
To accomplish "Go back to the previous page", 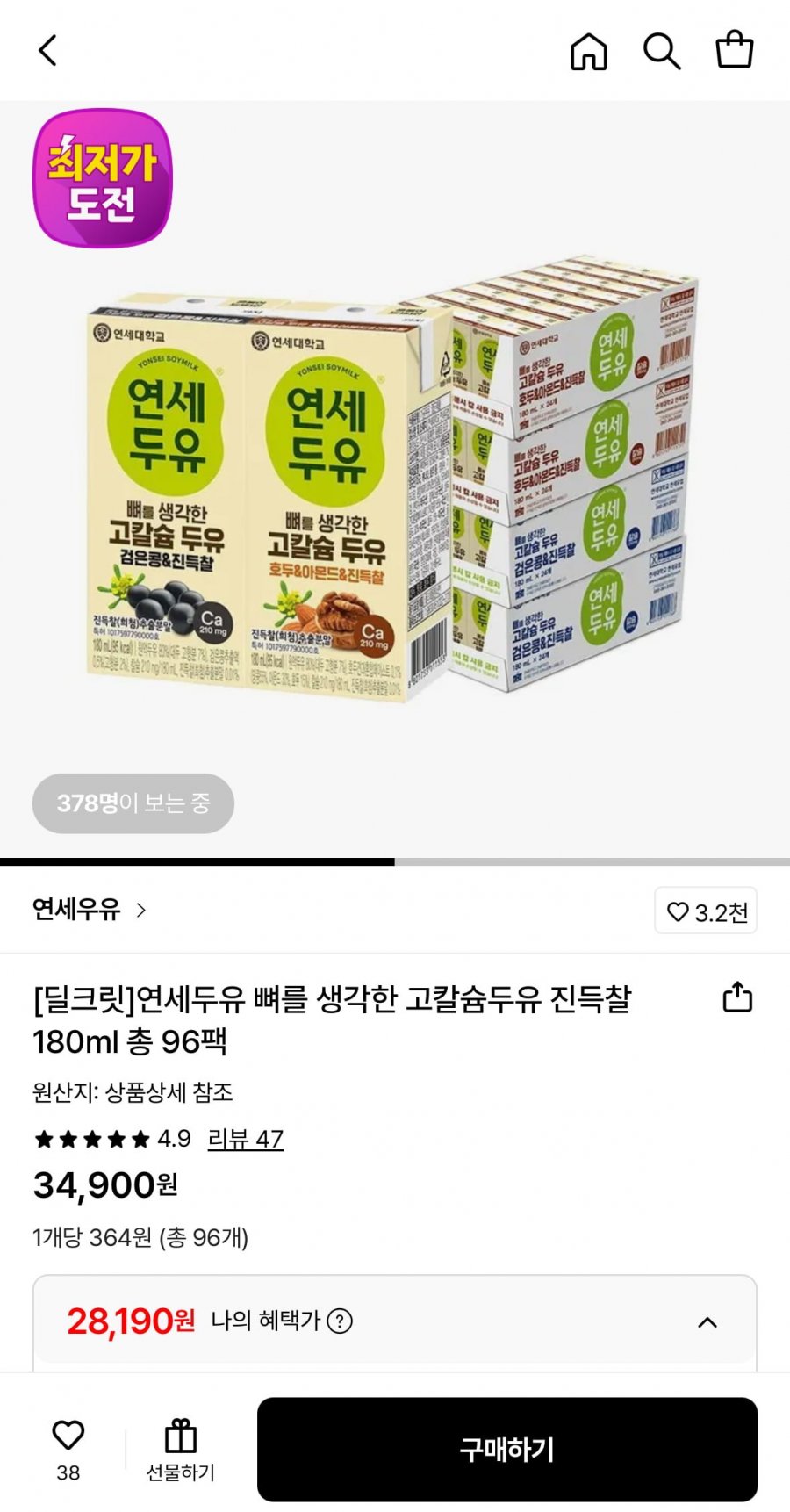I will click(x=48, y=51).
